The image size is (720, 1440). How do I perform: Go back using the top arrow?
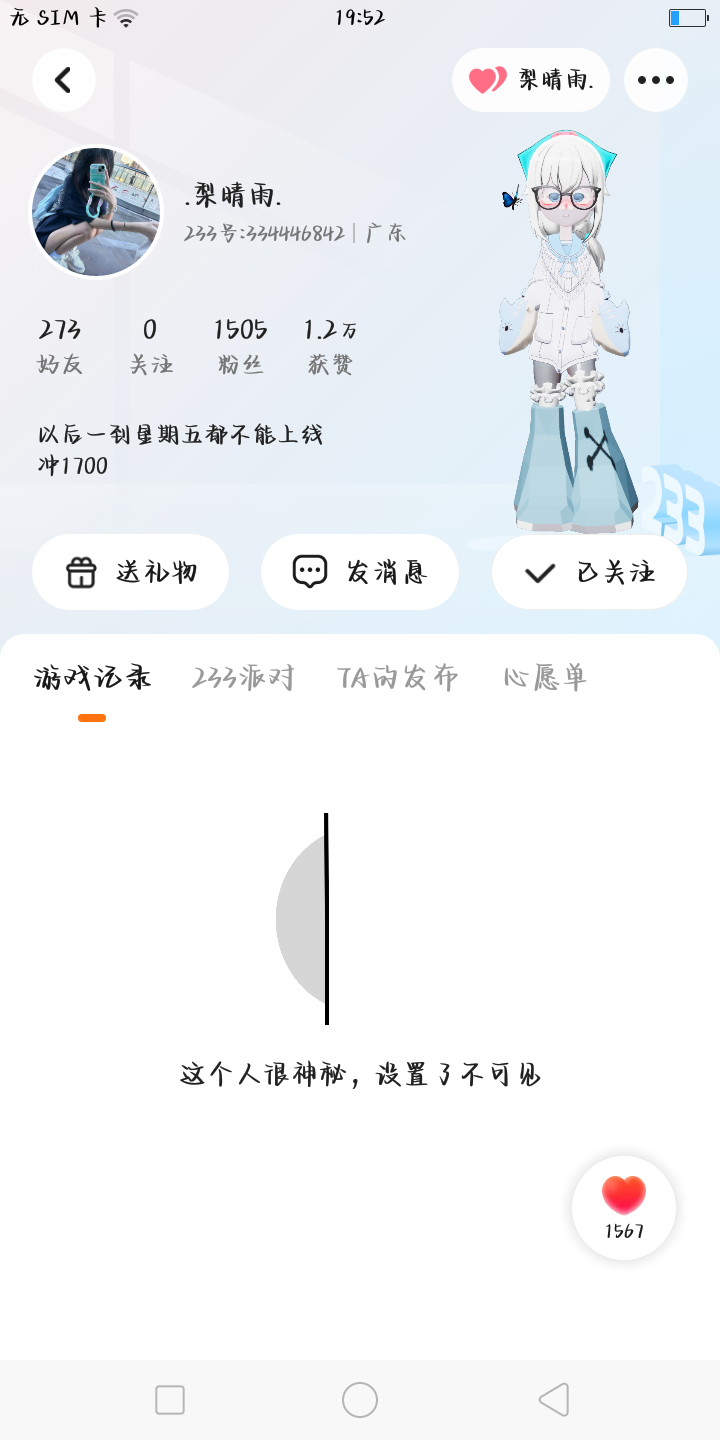pyautogui.click(x=64, y=80)
